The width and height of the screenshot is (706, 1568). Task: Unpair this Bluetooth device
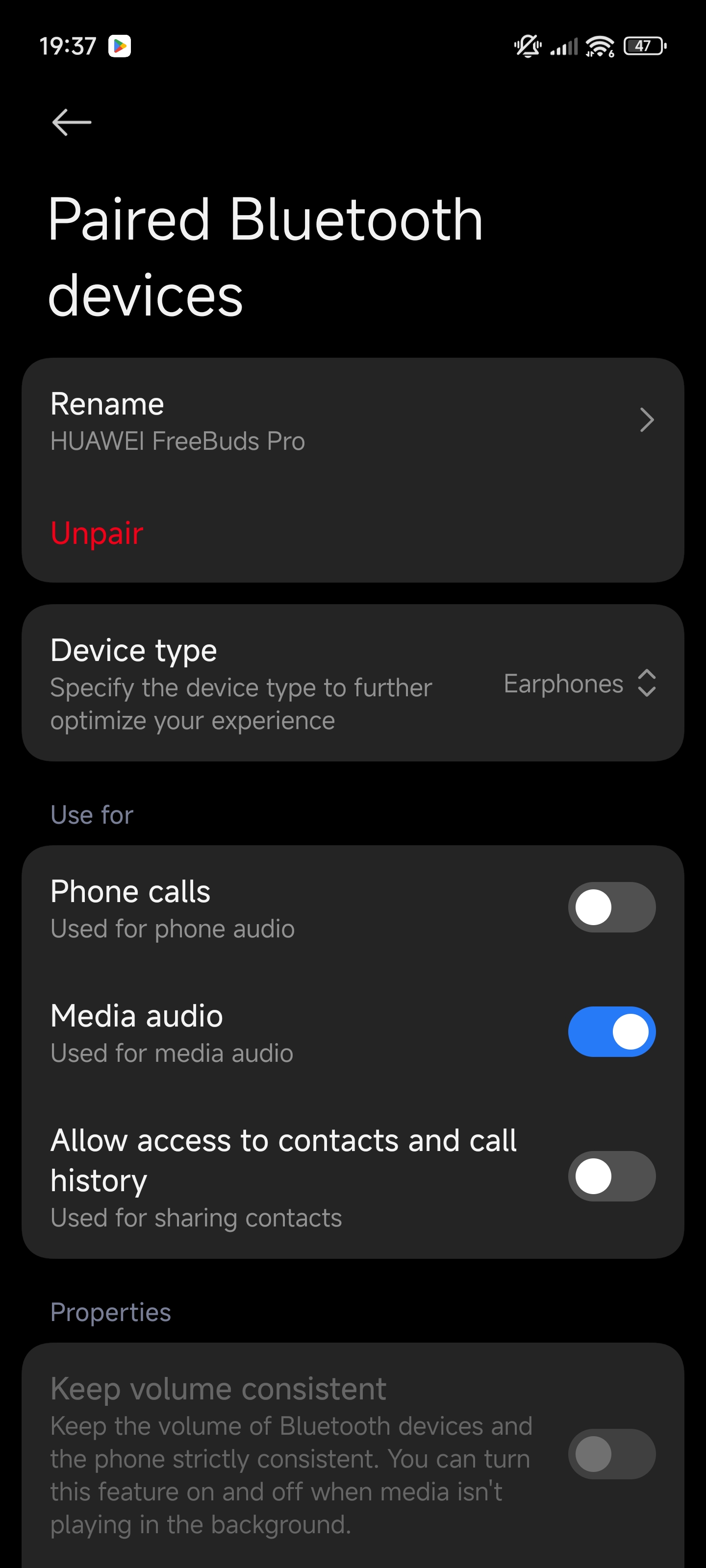coord(97,533)
